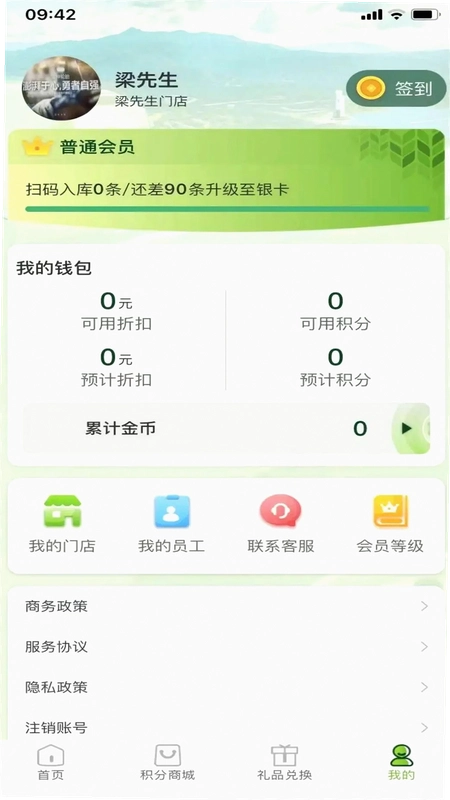Open the 隐私政策 row
The height and width of the screenshot is (800, 450).
(x=226, y=687)
